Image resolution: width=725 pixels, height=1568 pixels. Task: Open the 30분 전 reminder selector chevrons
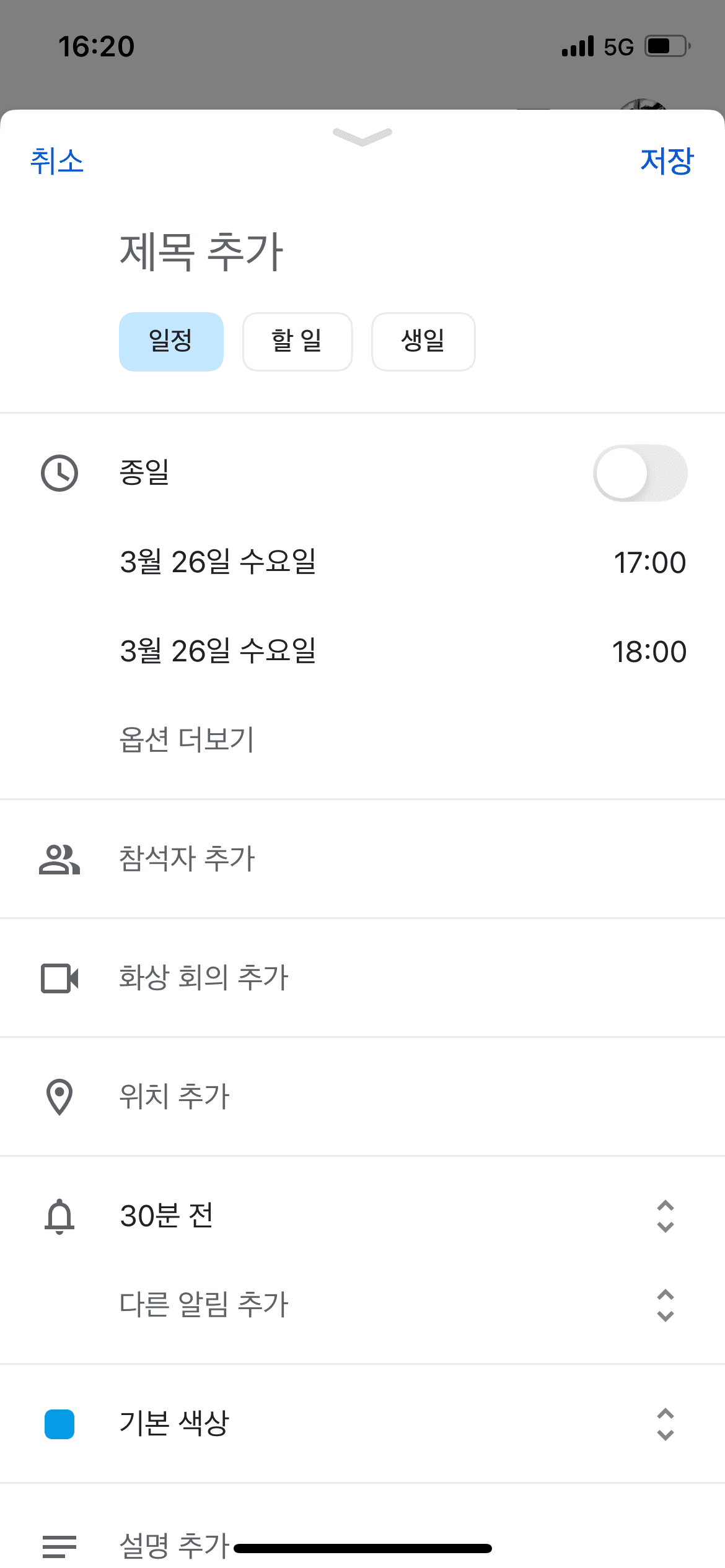[666, 1215]
